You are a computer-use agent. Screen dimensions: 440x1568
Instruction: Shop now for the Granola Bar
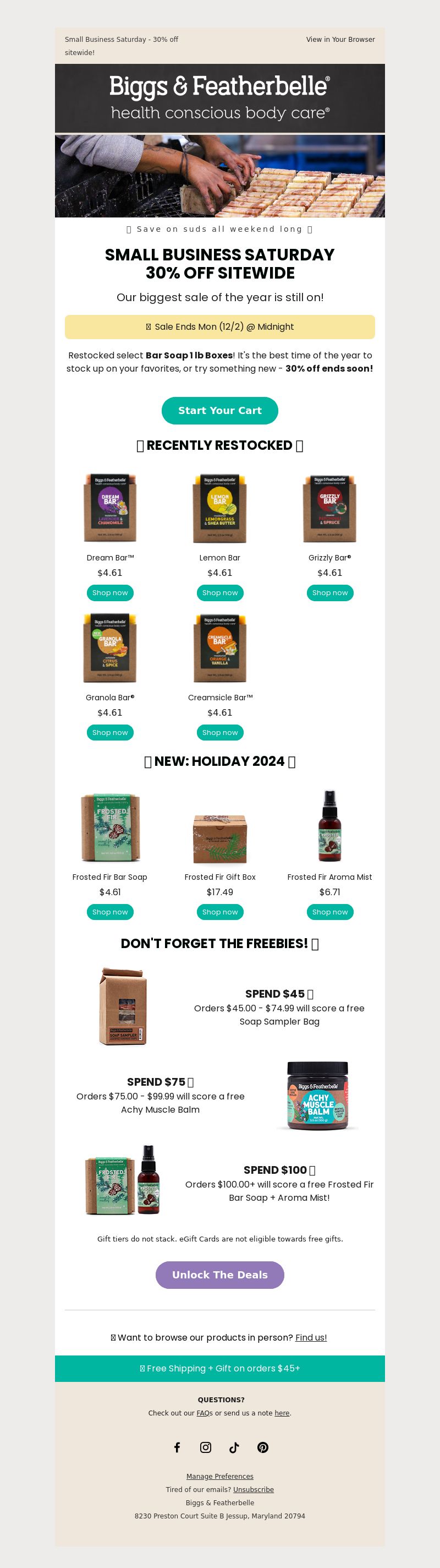pos(110,732)
